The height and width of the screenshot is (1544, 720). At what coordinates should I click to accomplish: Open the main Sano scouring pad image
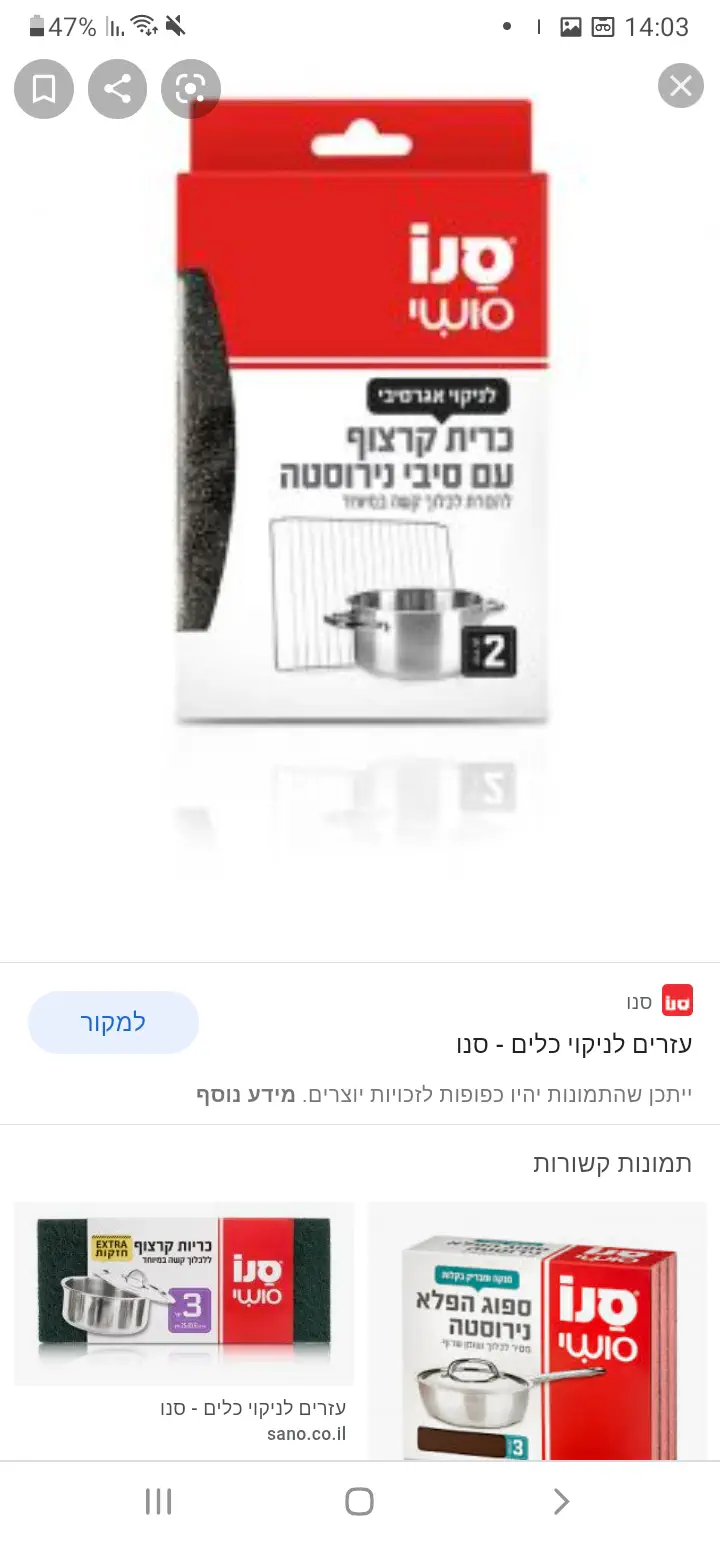[x=362, y=410]
